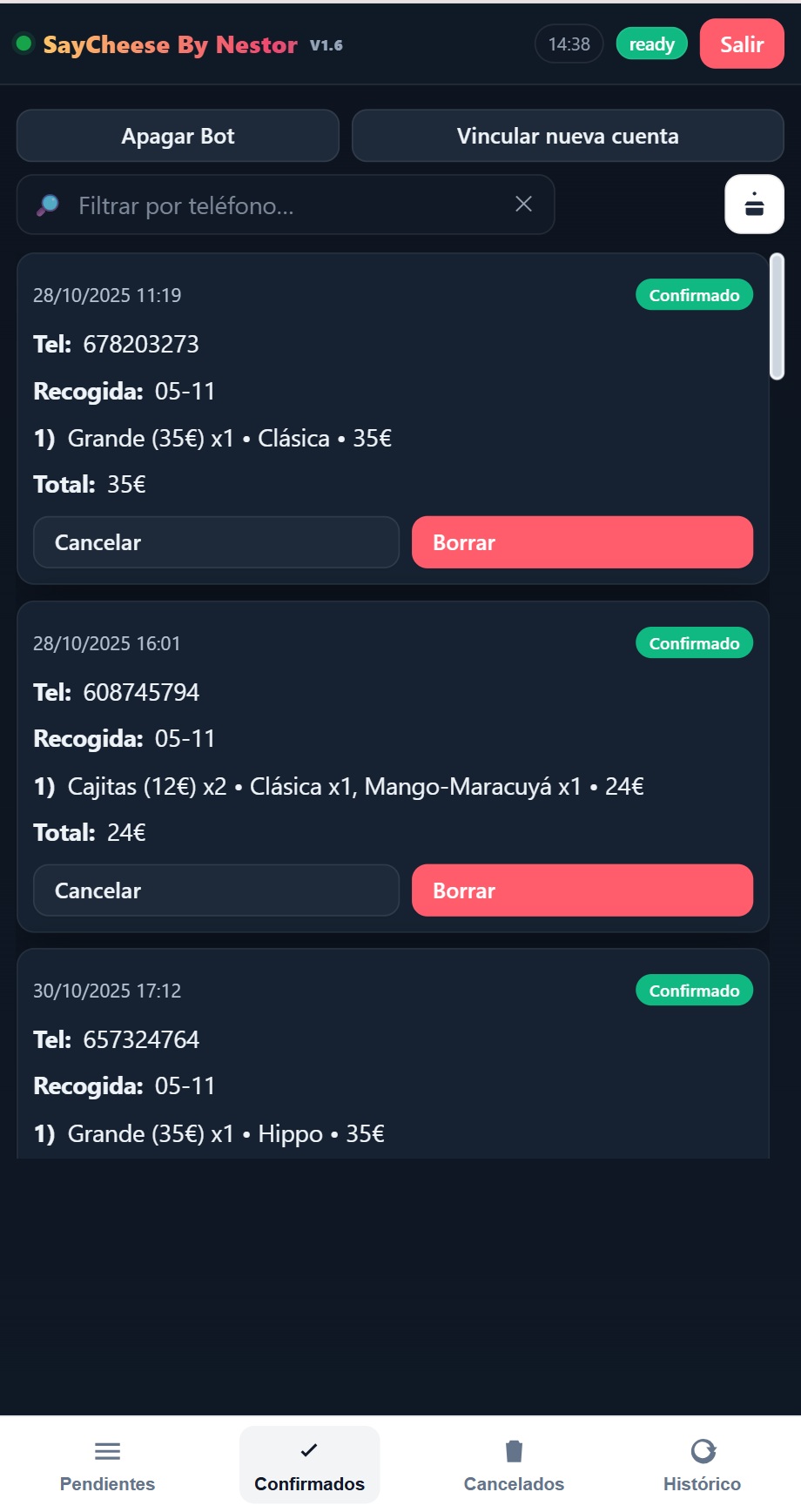Cancel the order from 678203273
Screen dimensions: 801x1512
click(x=216, y=542)
